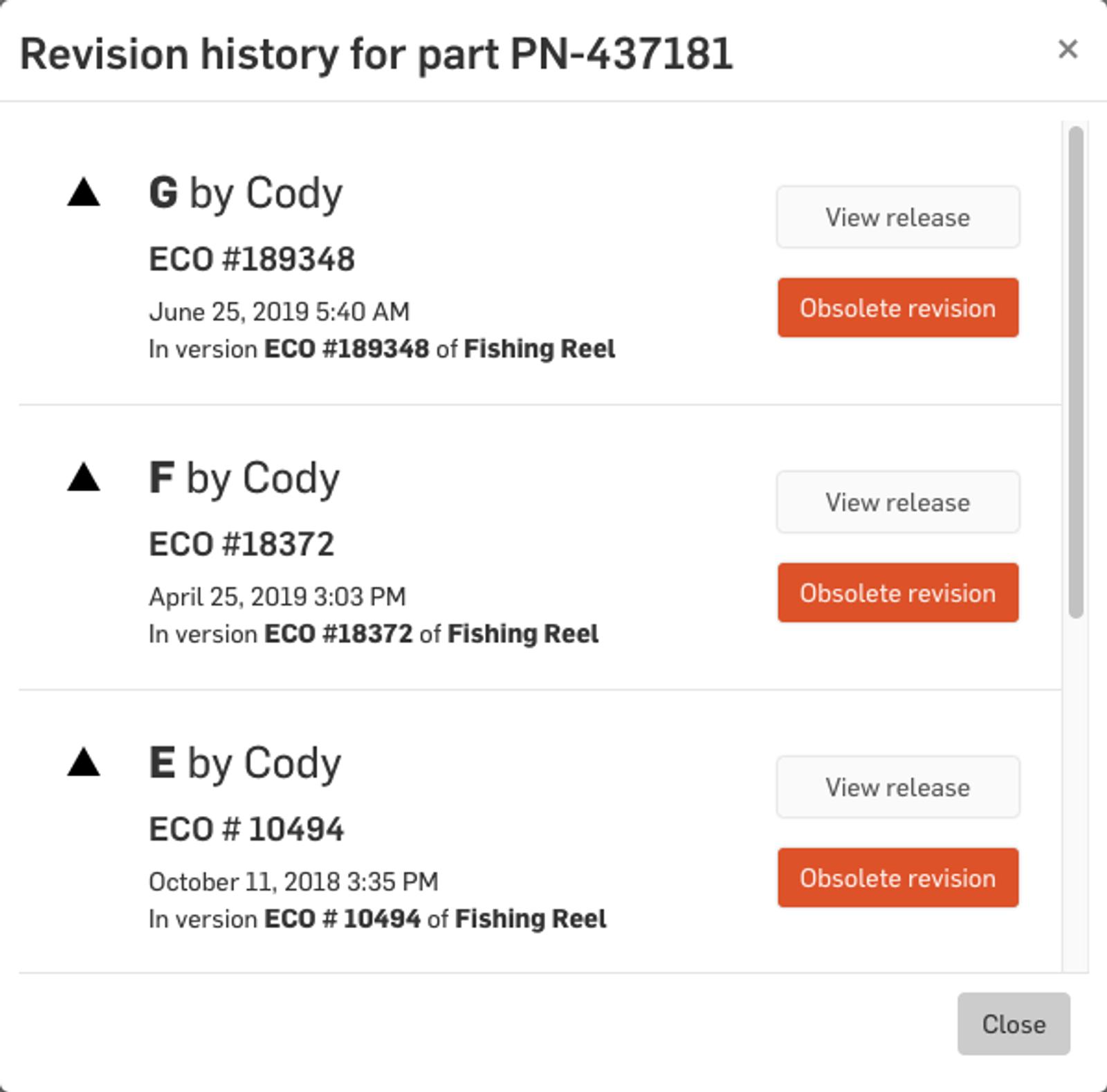
Task: Tap the triangle icon next to revision G
Action: [x=84, y=193]
